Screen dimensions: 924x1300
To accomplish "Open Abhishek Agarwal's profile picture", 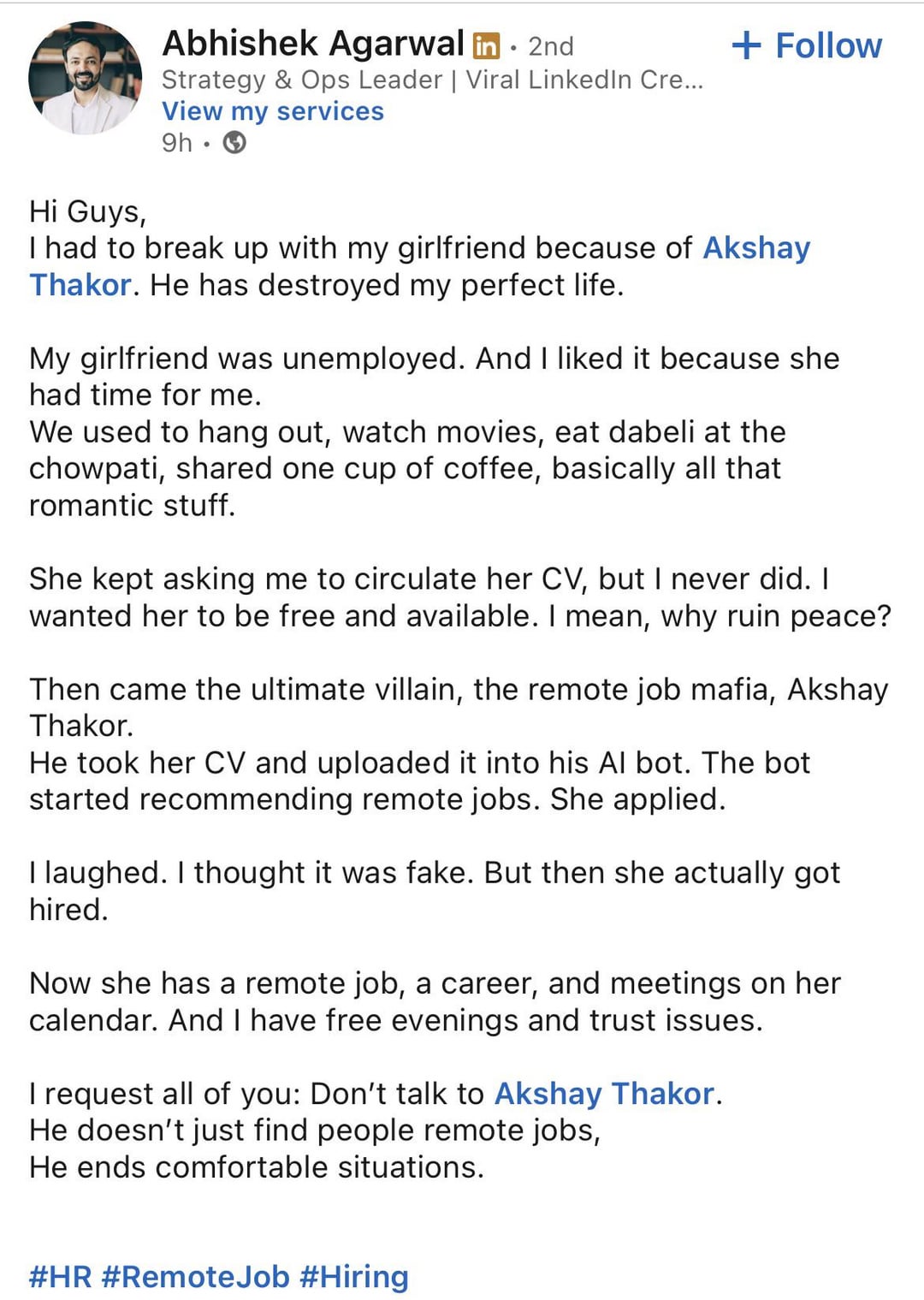I will (85, 79).
